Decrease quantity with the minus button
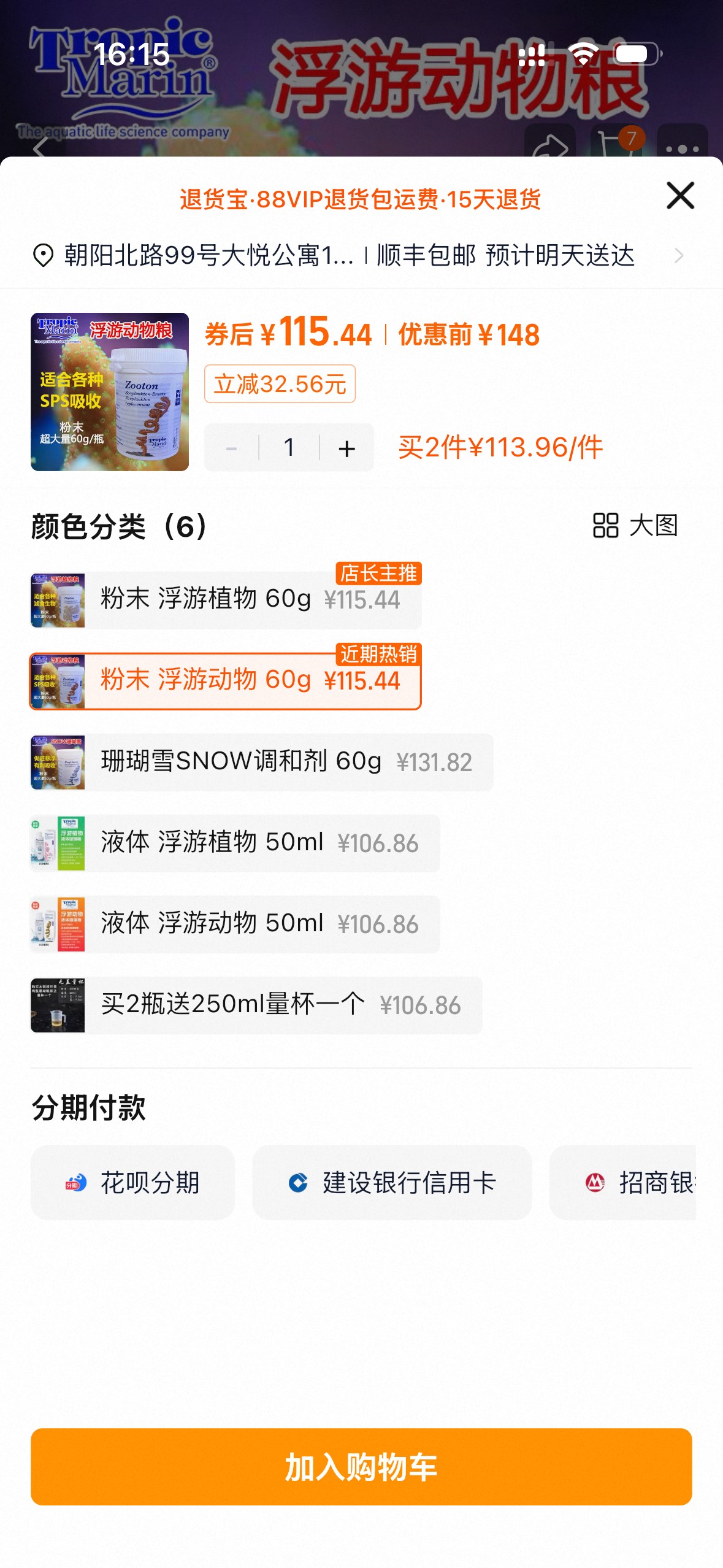 [231, 448]
